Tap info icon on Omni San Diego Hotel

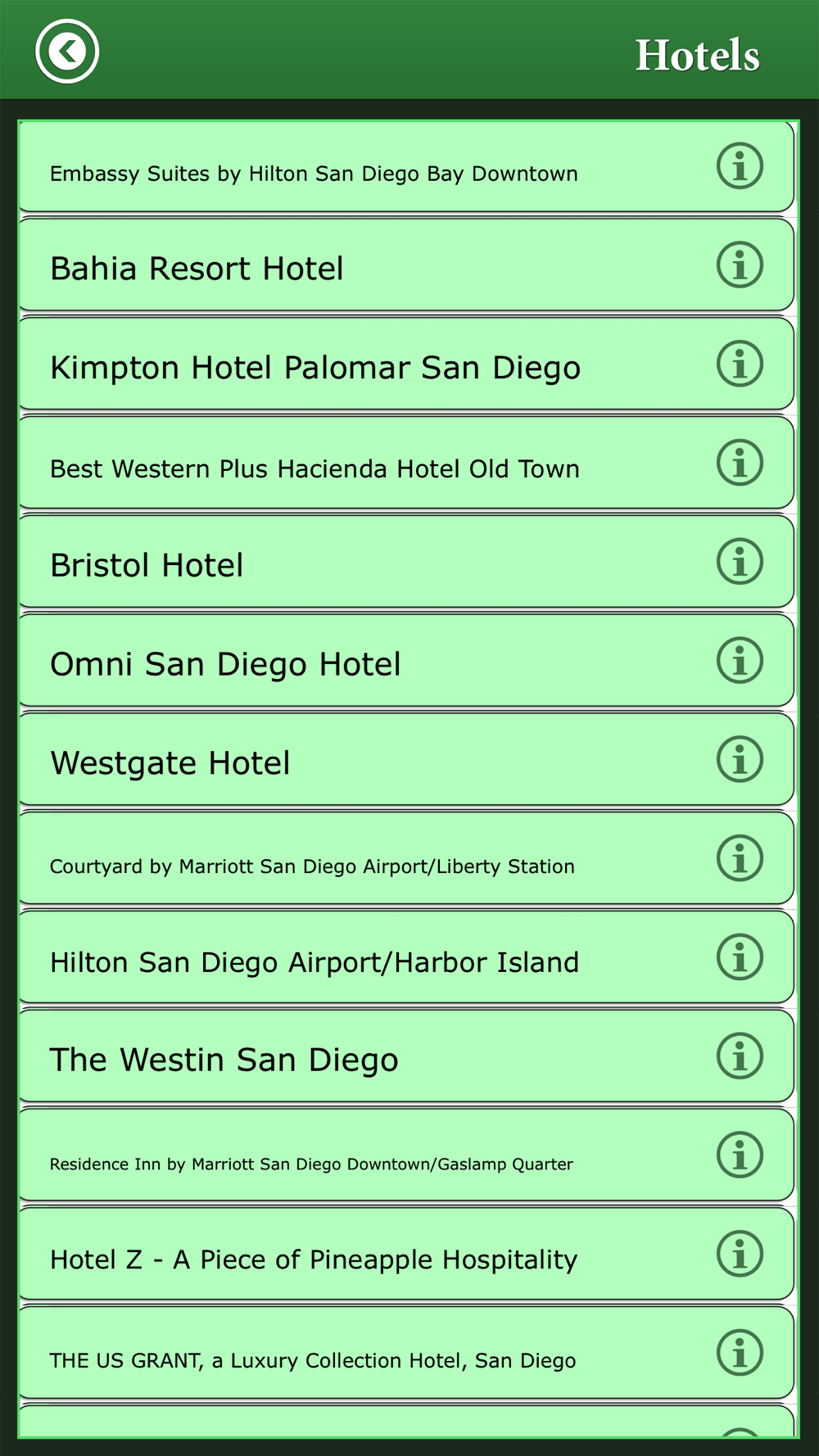click(740, 661)
